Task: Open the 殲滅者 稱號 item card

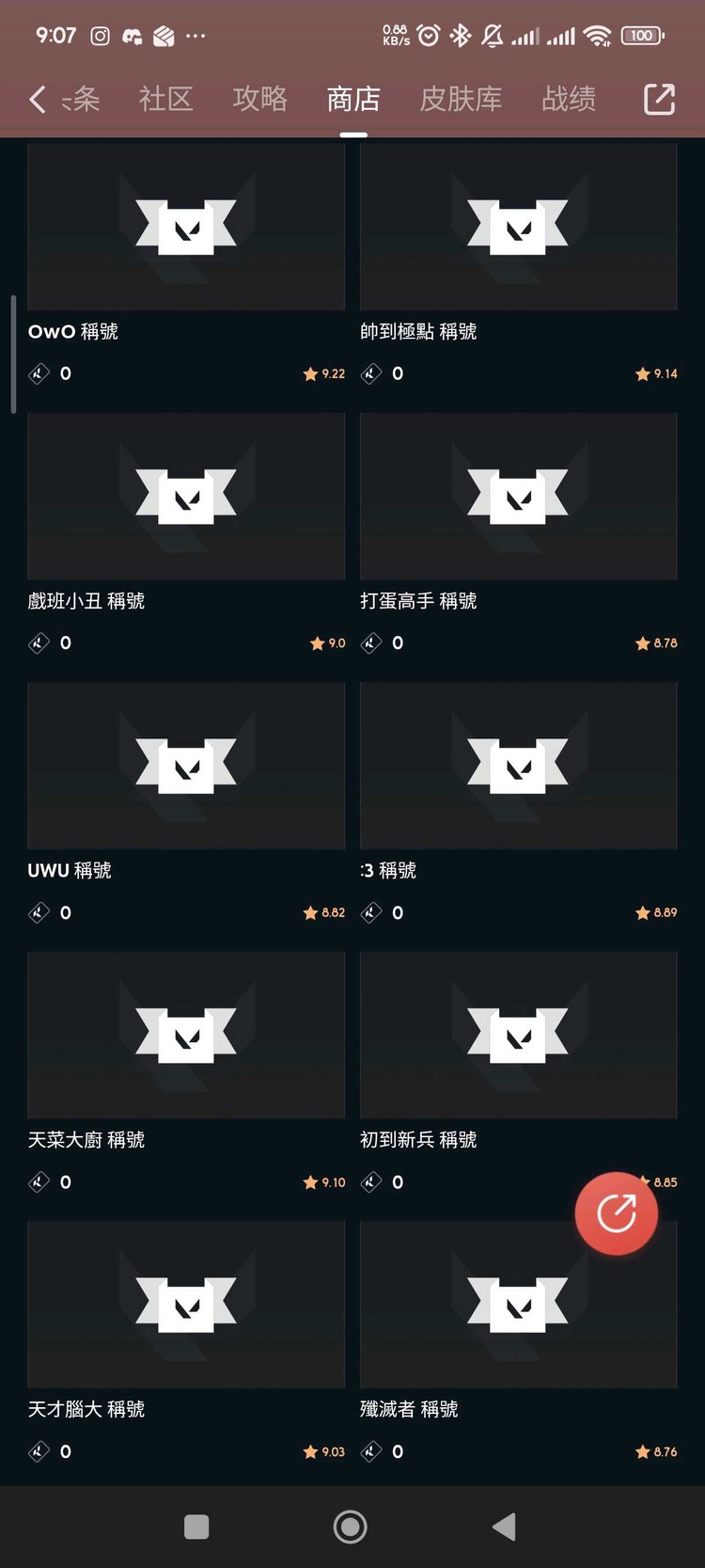Action: [518, 1305]
